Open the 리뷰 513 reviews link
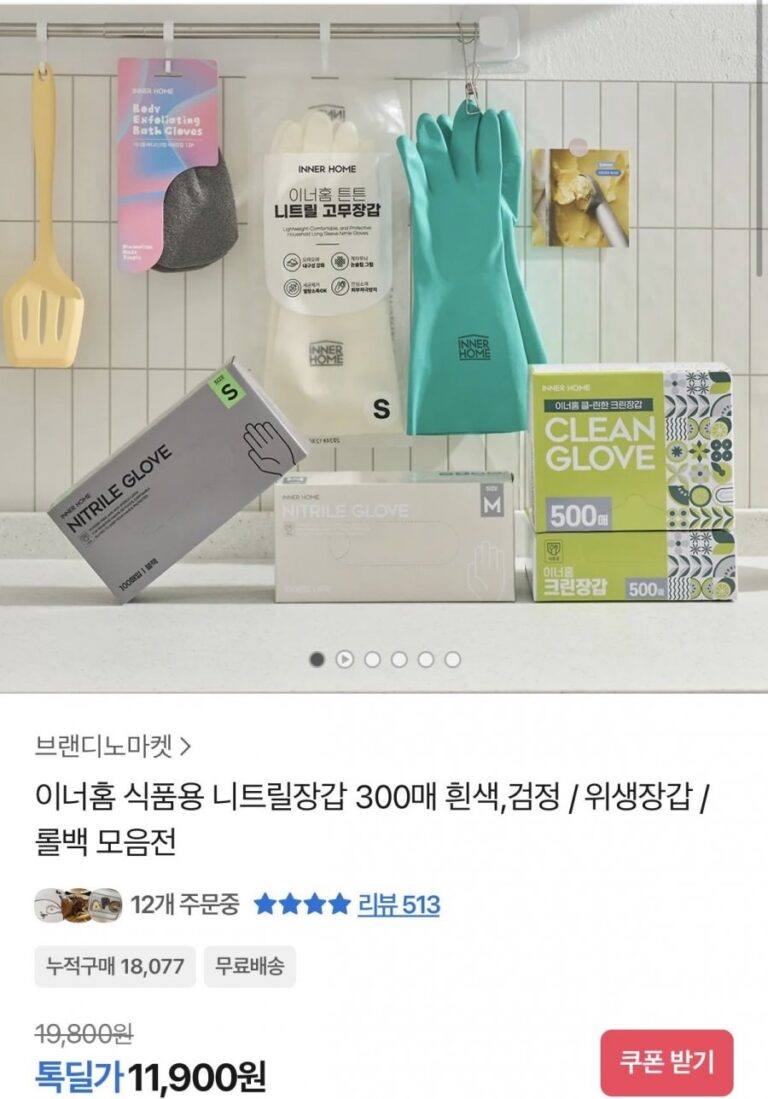This screenshot has width=768, height=1099. click(398, 905)
